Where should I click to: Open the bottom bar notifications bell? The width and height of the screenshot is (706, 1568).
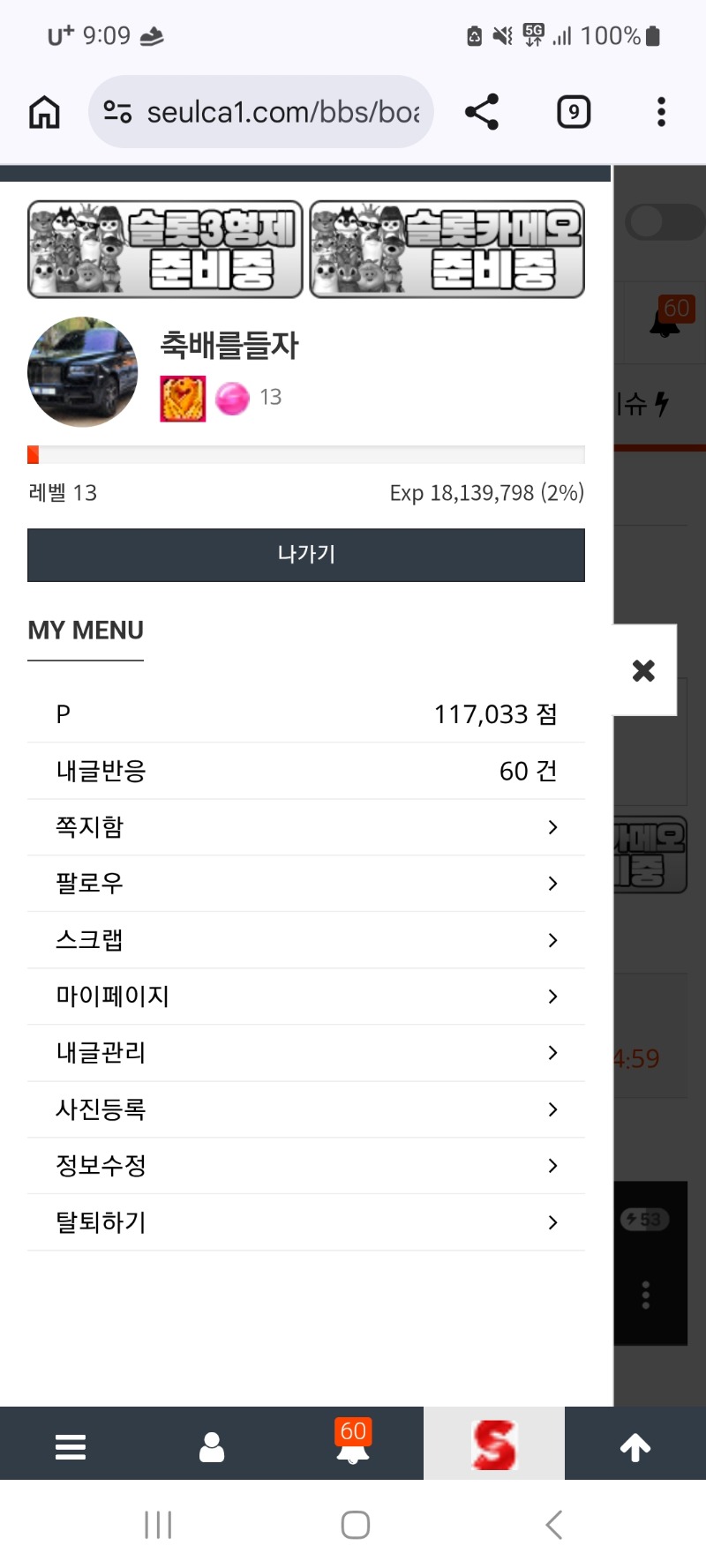(353, 1445)
